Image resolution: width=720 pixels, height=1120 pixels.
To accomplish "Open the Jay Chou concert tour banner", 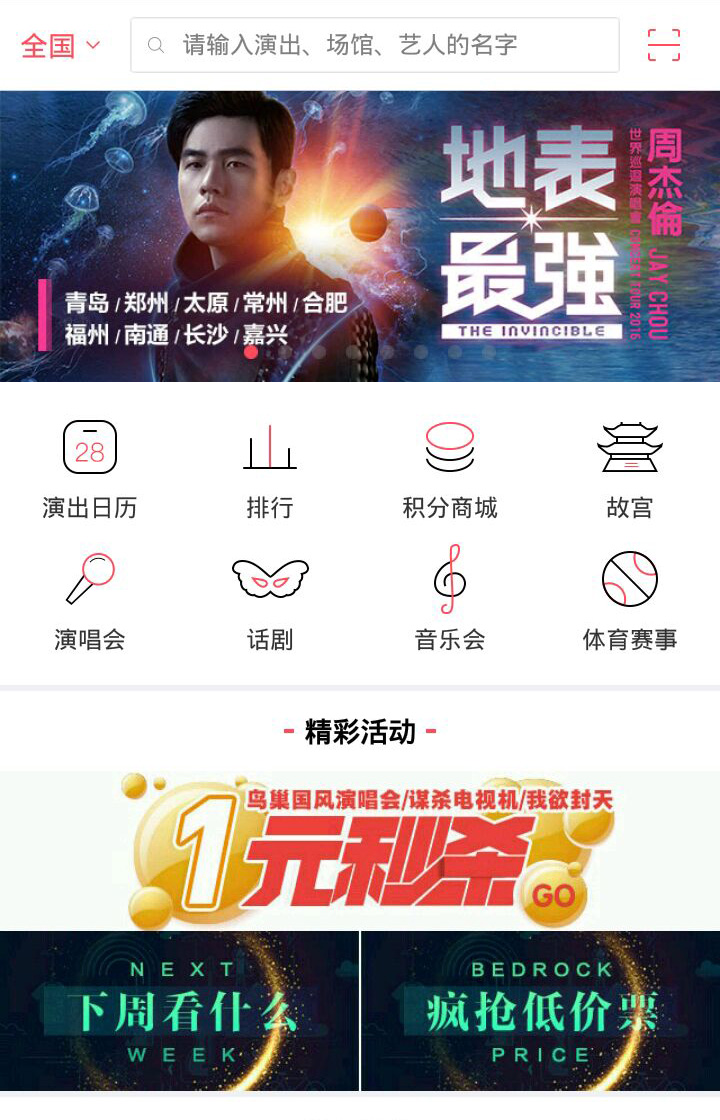I will 360,236.
